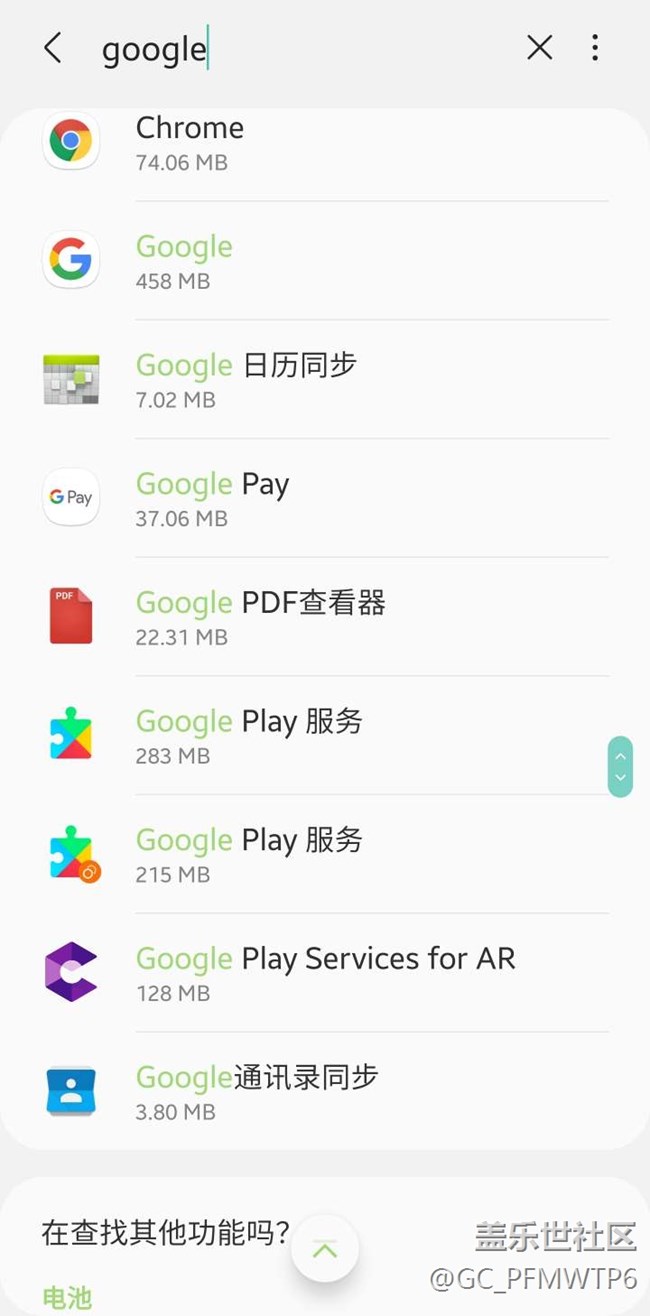Open Google Play Services for AR
Image resolution: width=650 pixels, height=1316 pixels.
pos(325,973)
